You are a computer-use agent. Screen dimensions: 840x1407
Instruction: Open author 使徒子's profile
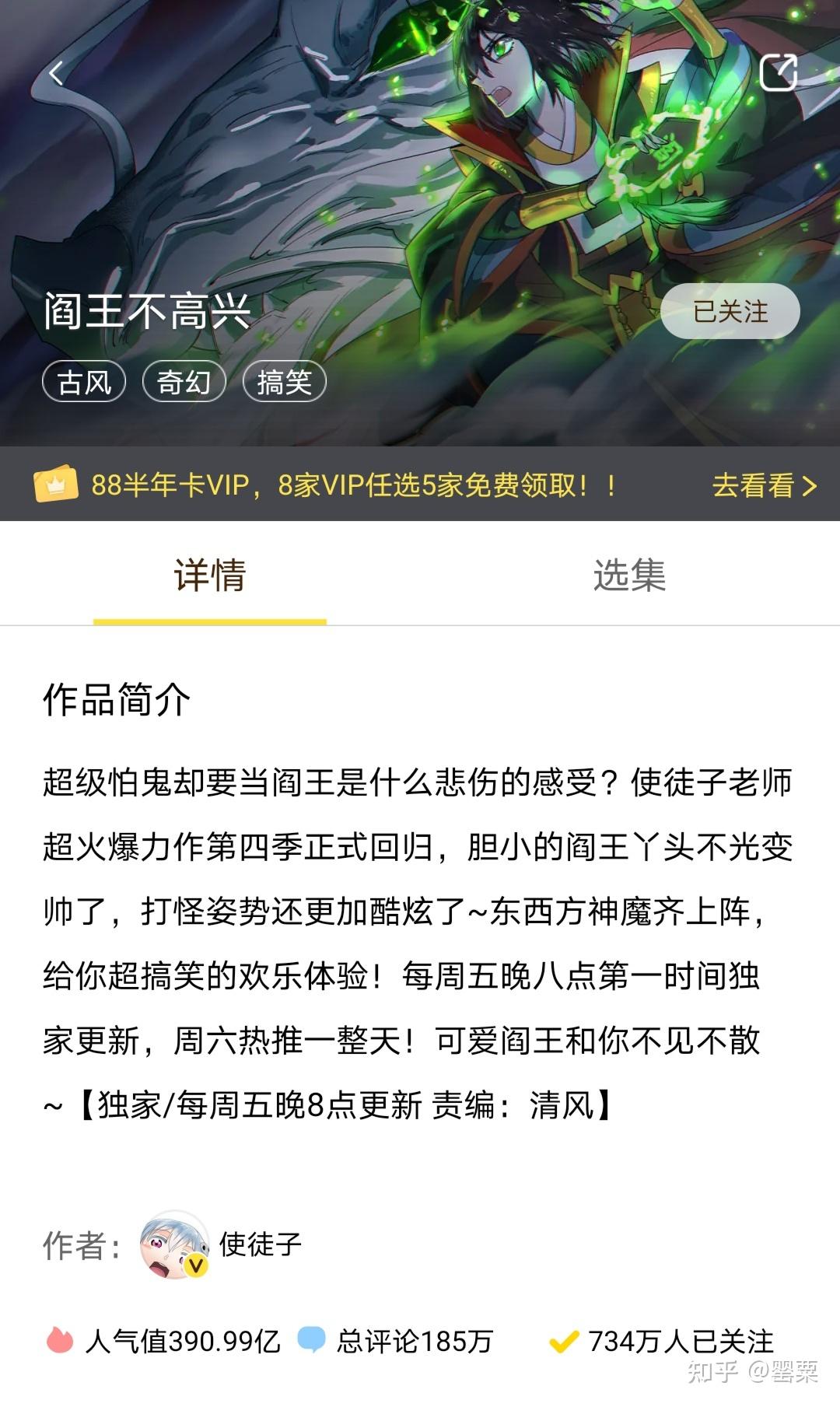click(222, 1244)
